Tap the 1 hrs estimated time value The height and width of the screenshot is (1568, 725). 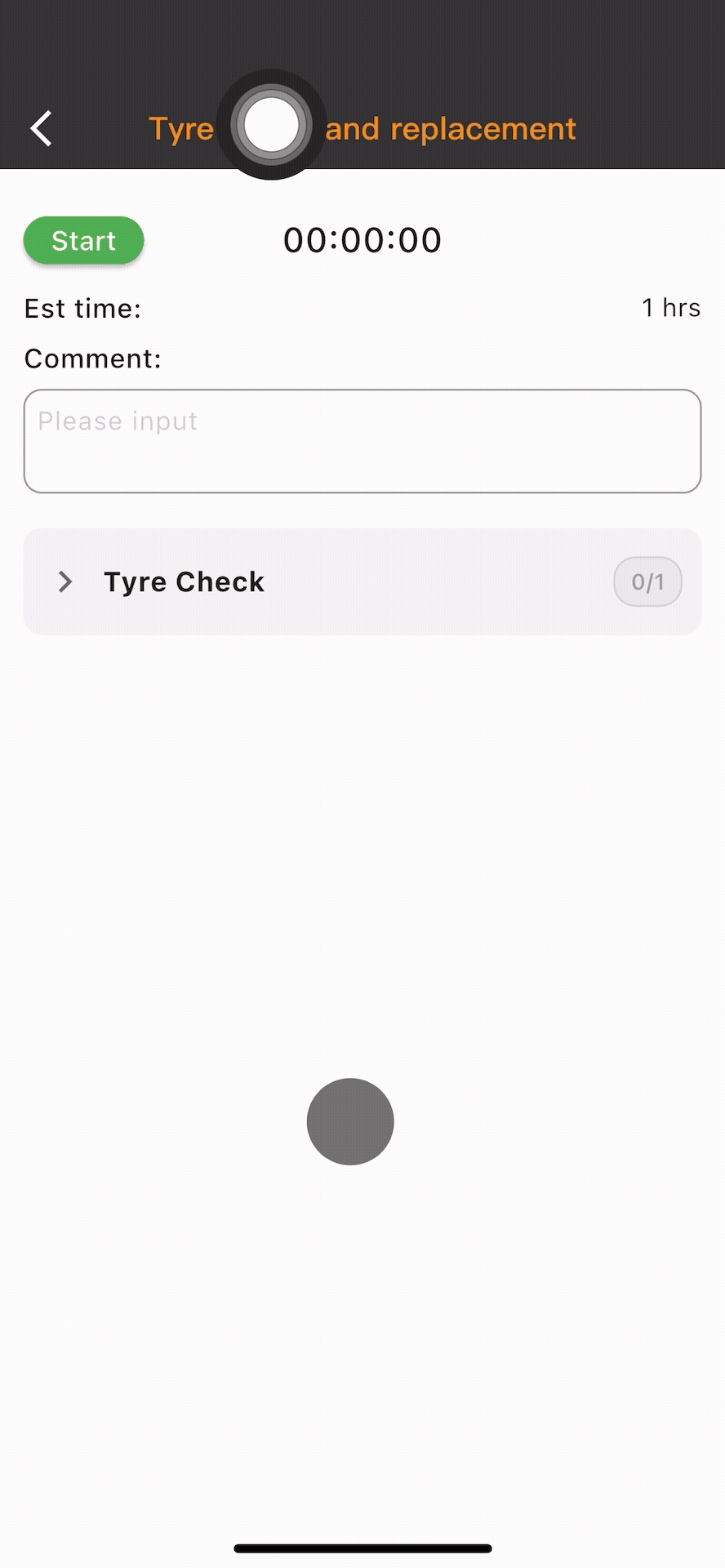(670, 308)
